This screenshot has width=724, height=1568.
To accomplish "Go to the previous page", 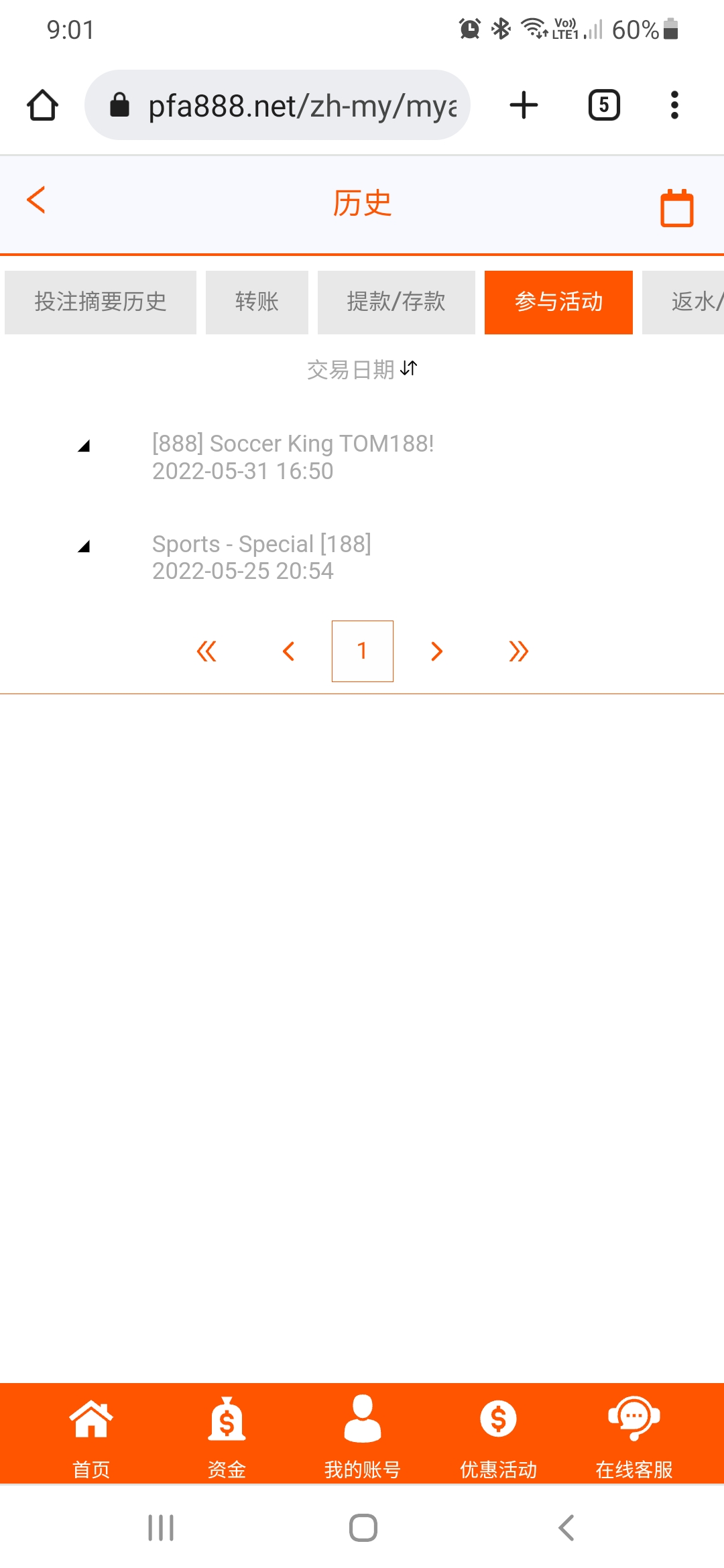I will (x=288, y=651).
